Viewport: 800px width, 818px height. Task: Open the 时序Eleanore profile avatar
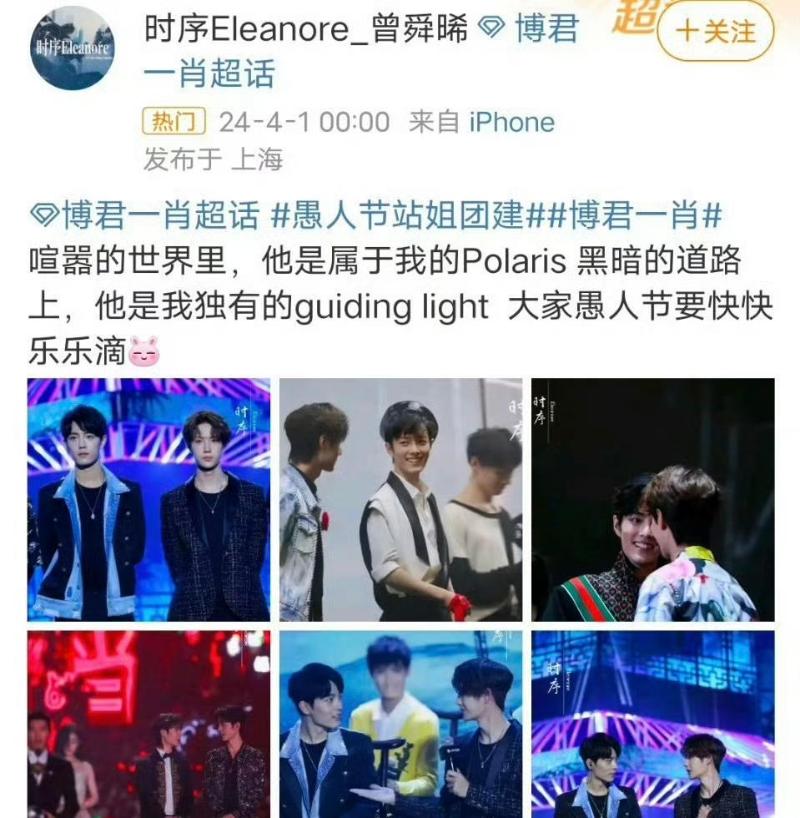pos(72,48)
